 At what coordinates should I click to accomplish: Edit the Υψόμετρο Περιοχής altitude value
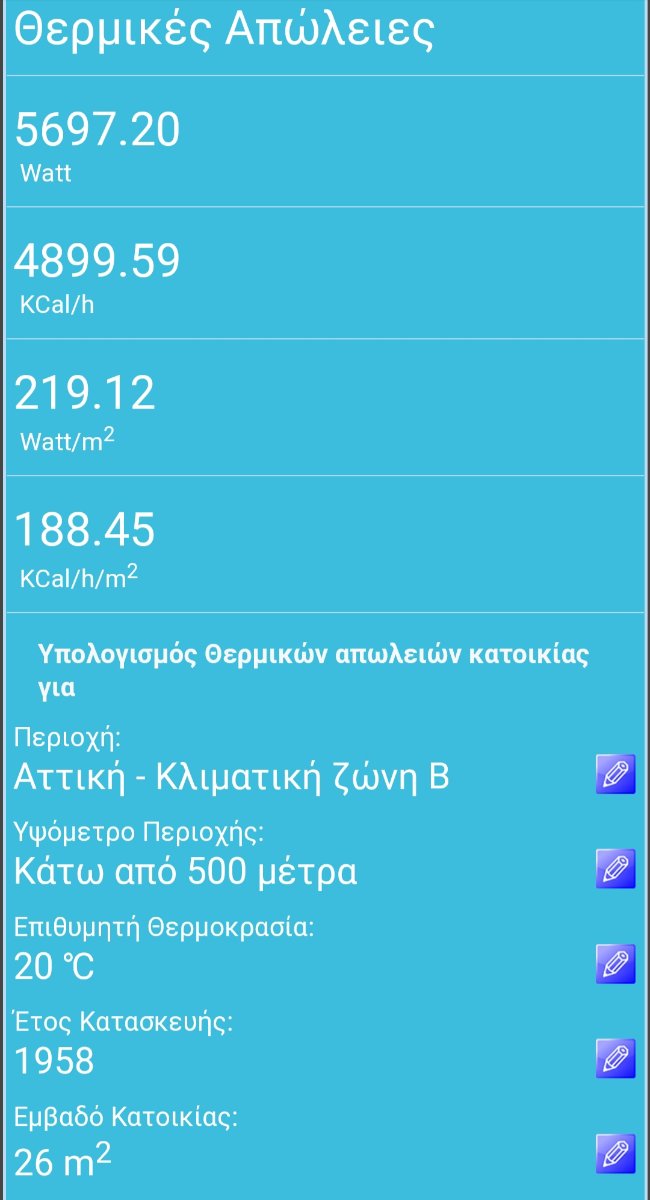point(615,869)
